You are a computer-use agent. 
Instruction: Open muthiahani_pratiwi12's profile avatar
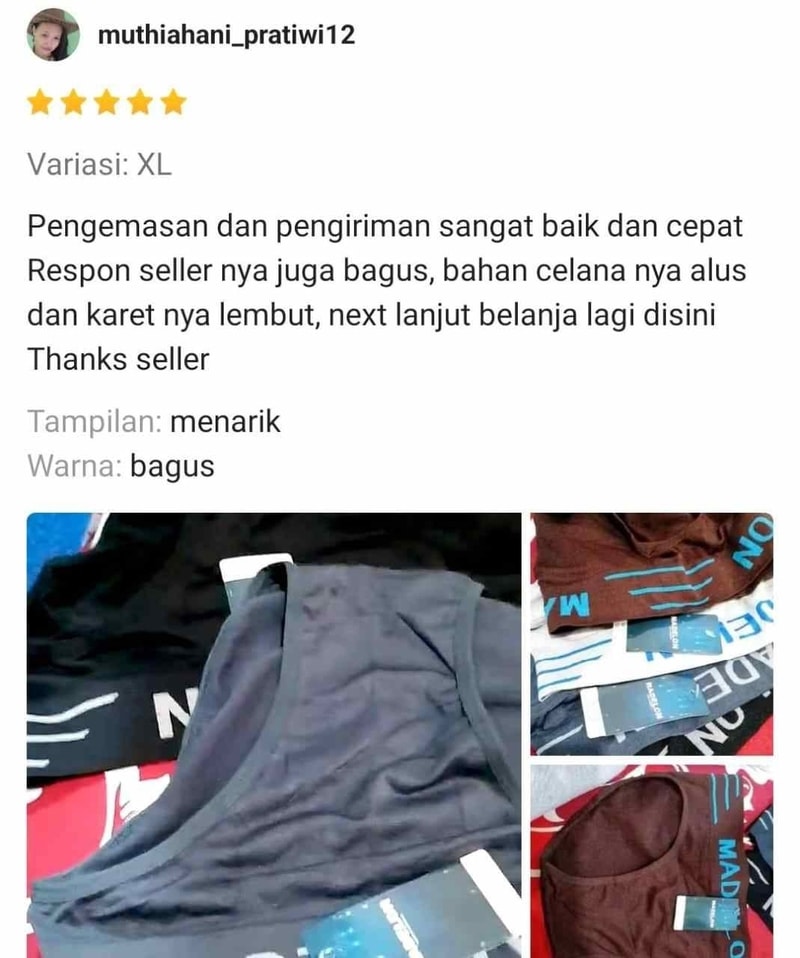pyautogui.click(x=53, y=36)
